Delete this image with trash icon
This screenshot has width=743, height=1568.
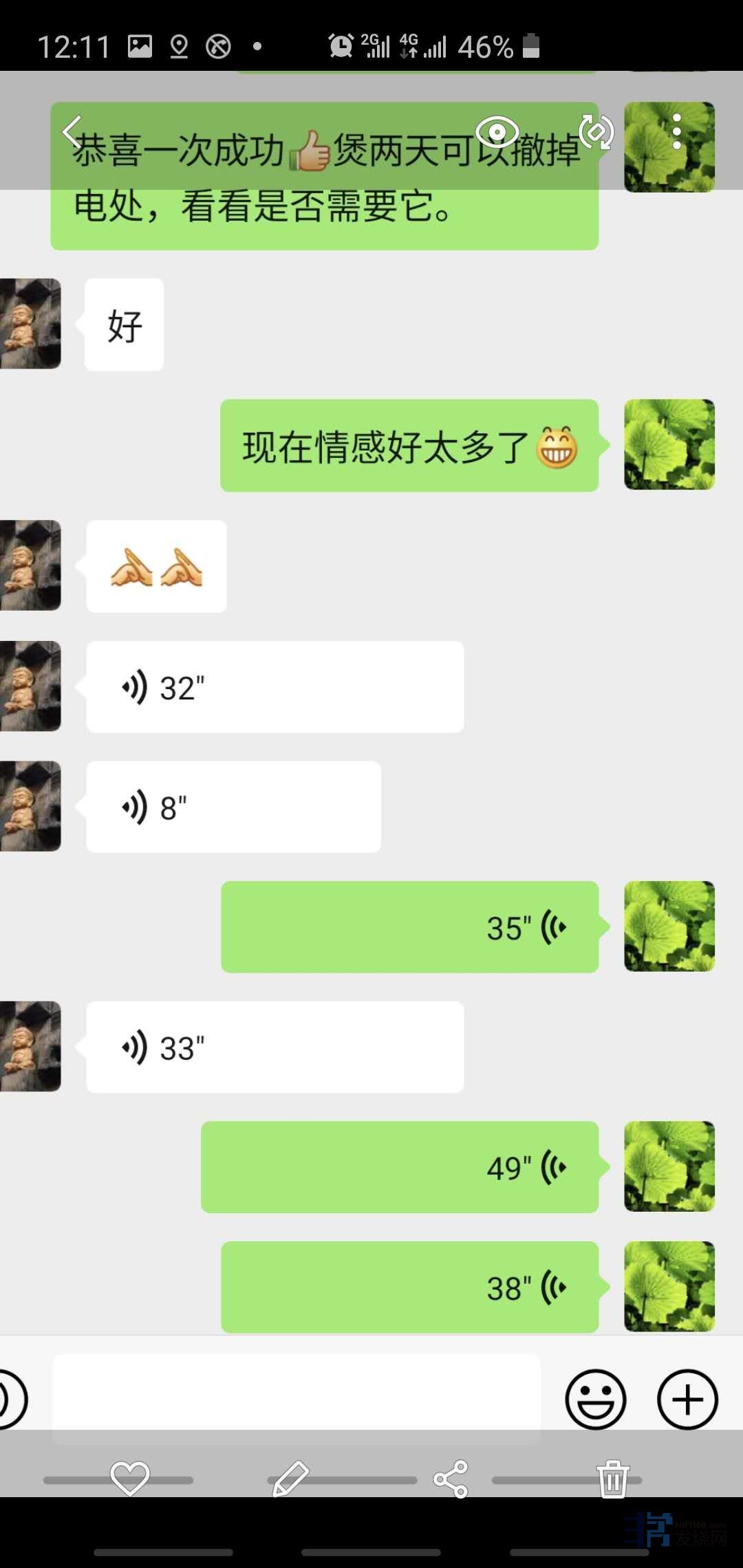point(613,1479)
